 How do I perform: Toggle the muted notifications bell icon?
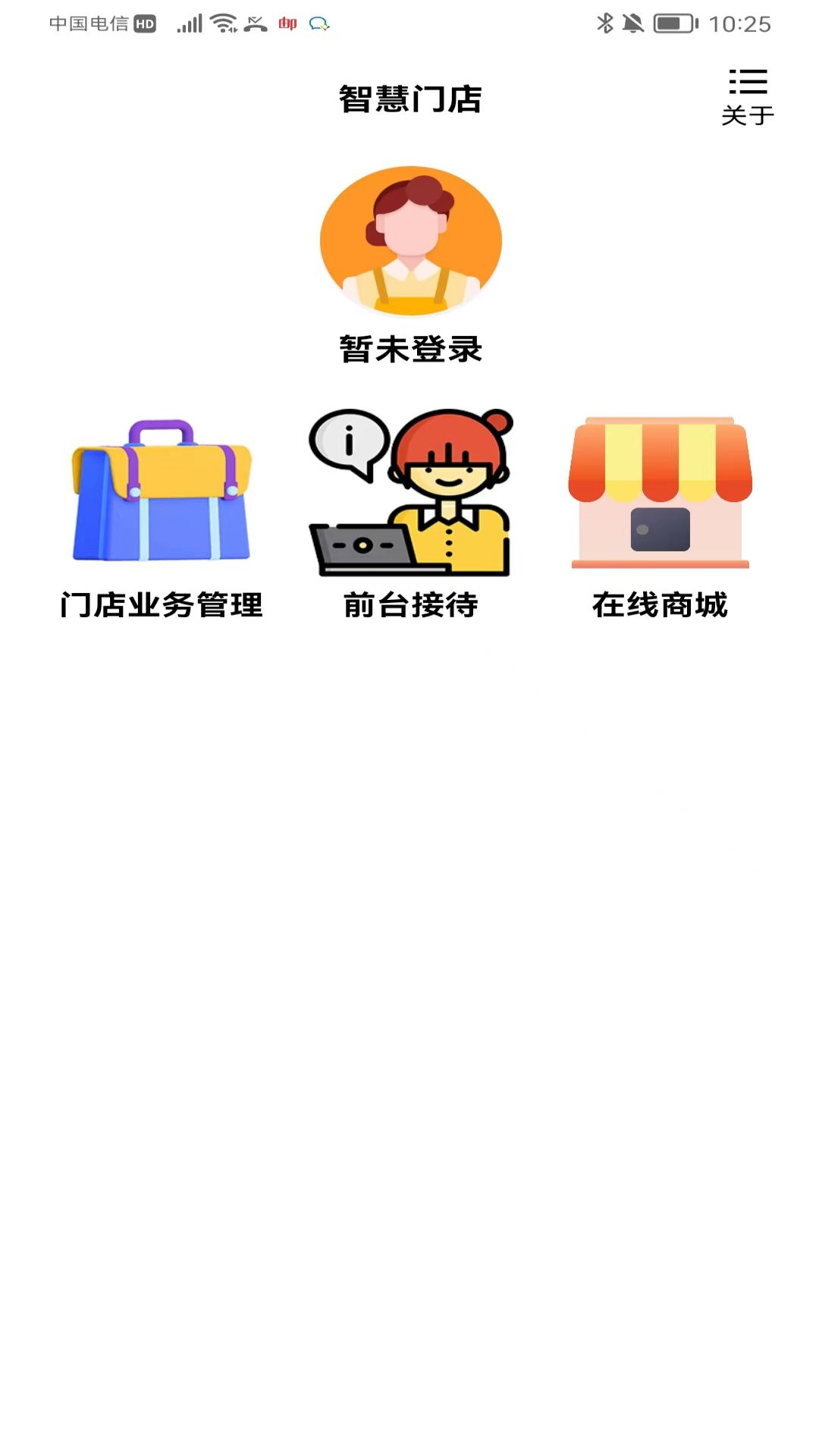pyautogui.click(x=635, y=23)
